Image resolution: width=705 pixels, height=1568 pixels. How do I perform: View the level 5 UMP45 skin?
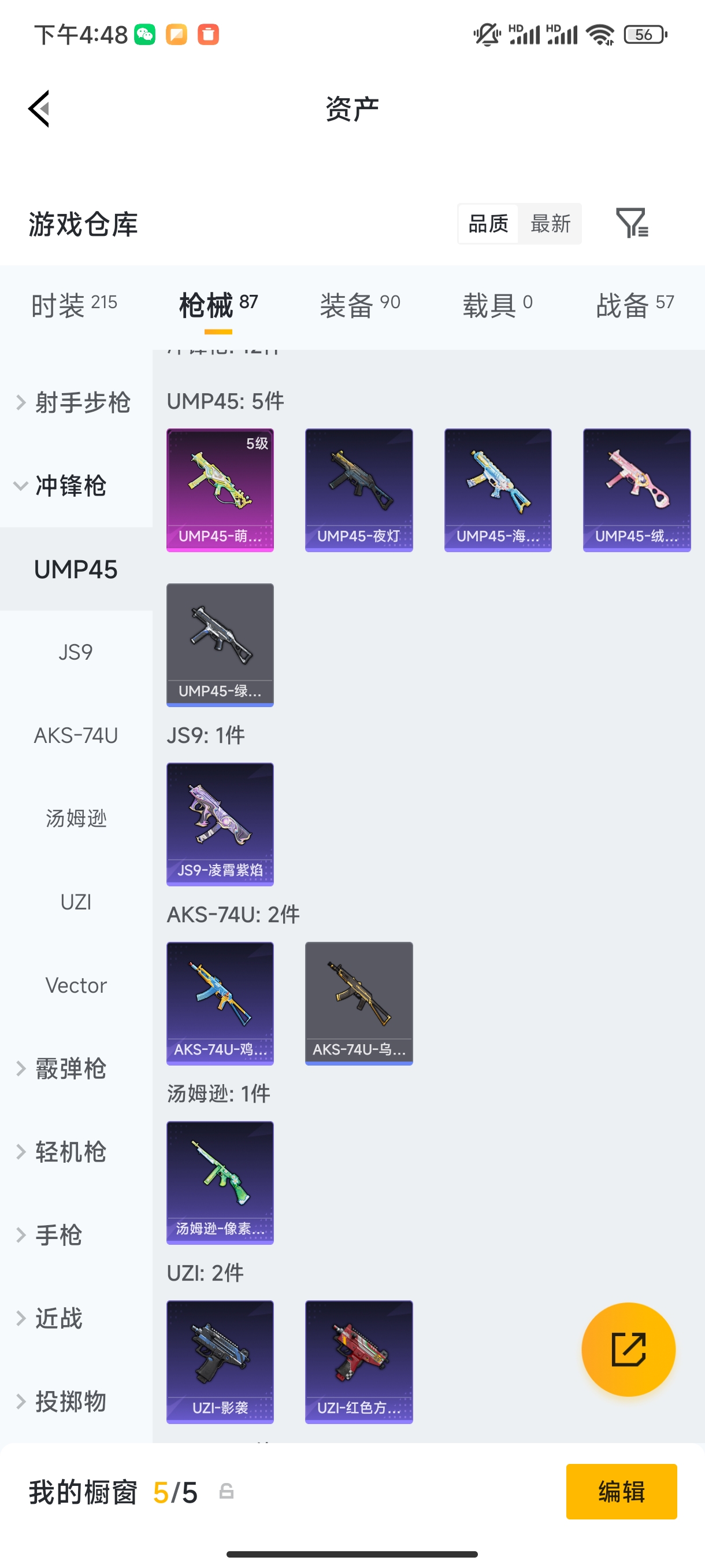click(x=220, y=490)
